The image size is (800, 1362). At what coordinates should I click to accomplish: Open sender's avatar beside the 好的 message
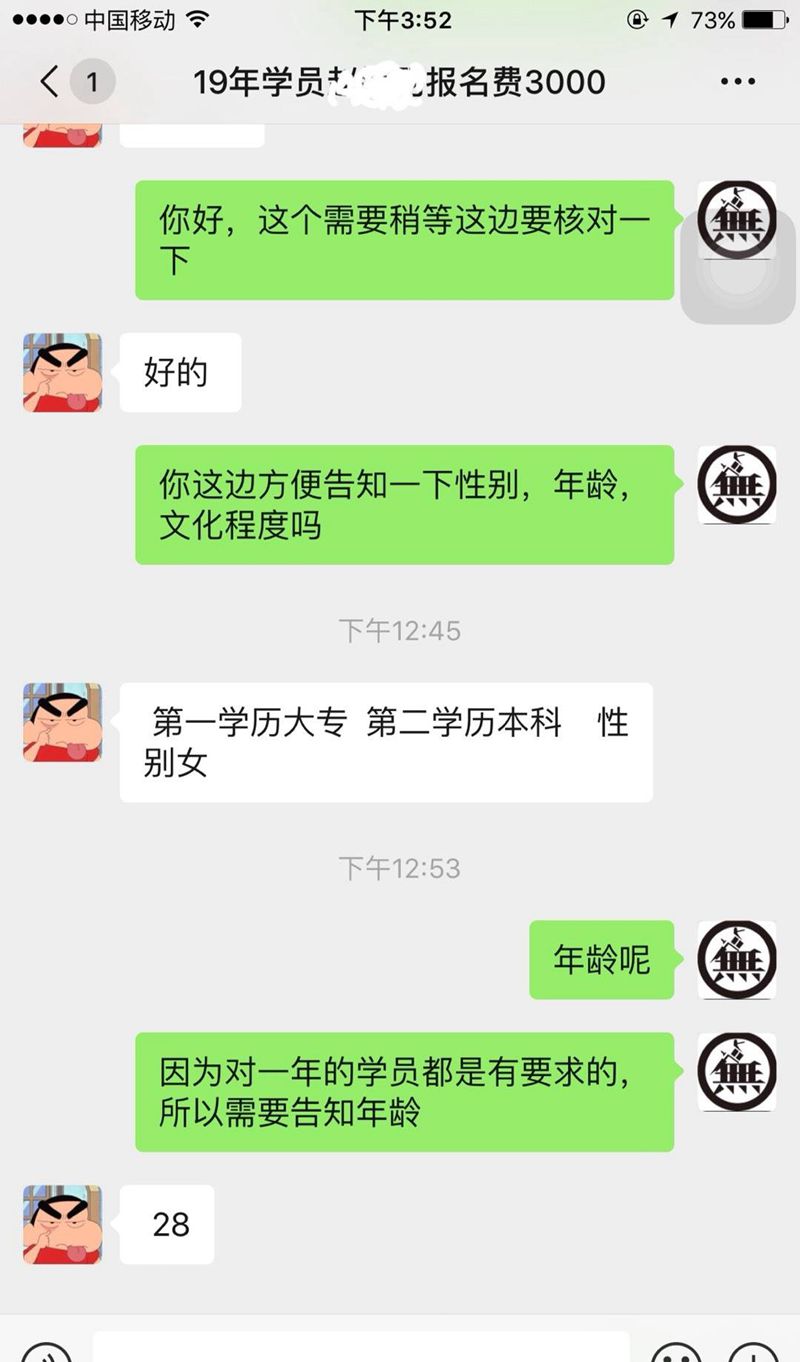62,373
